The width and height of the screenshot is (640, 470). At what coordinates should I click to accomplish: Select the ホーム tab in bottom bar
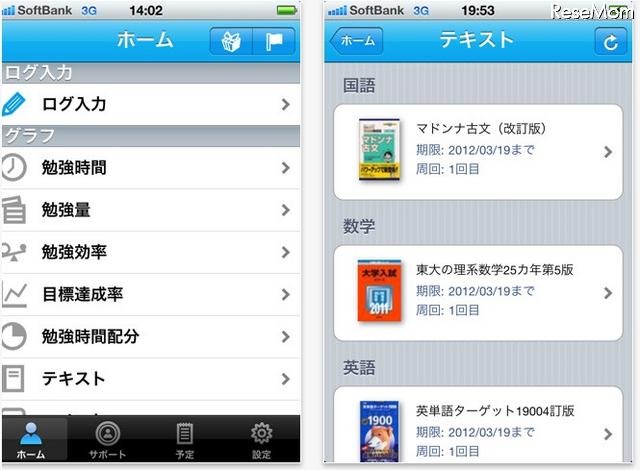(x=31, y=439)
